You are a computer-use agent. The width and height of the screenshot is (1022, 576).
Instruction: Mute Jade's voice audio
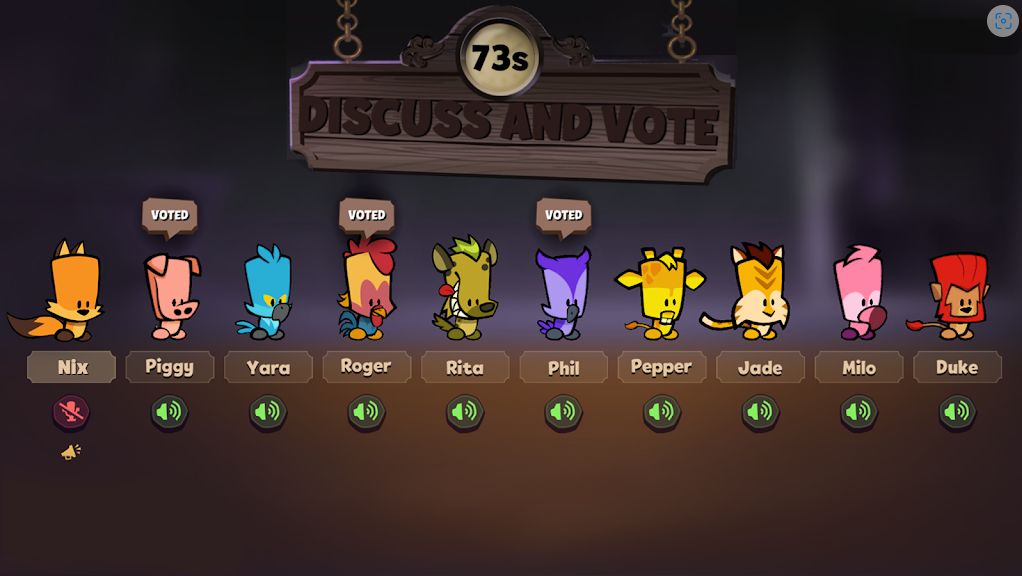tap(760, 411)
